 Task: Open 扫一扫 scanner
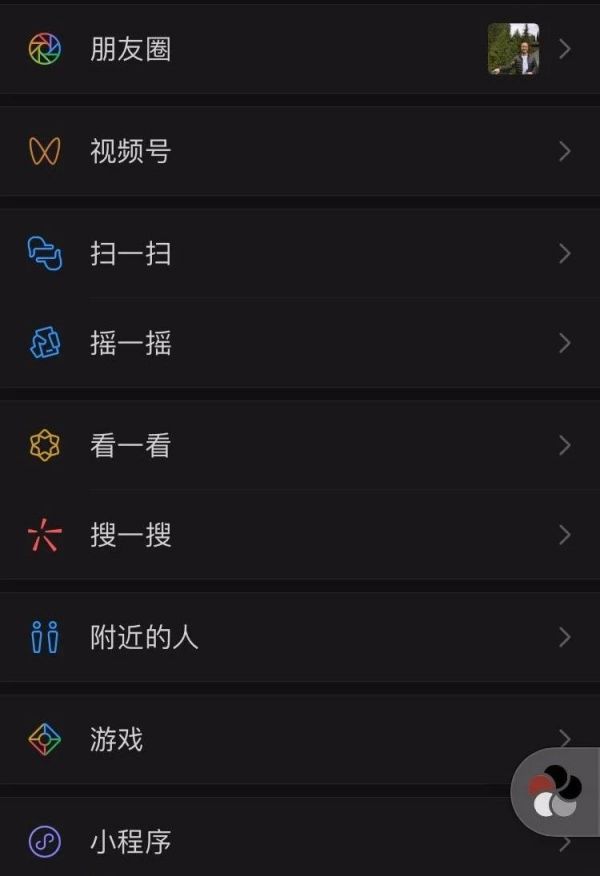[x=130, y=253]
